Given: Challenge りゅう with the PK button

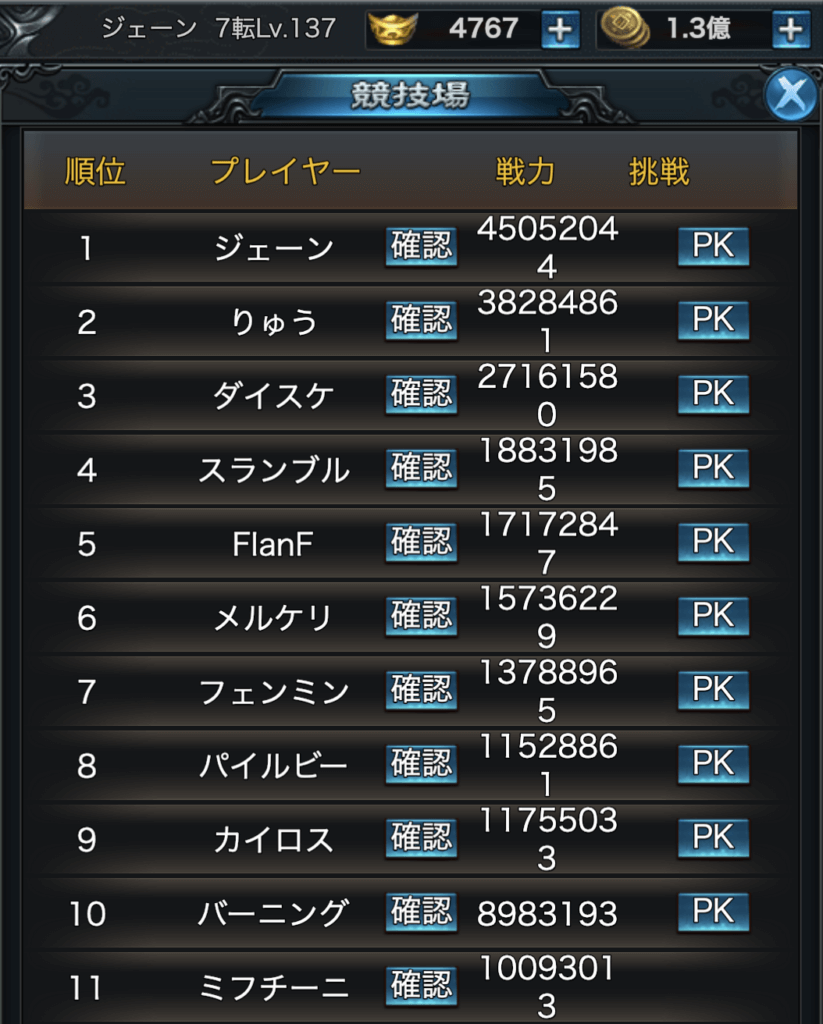Looking at the screenshot, I should [x=713, y=321].
